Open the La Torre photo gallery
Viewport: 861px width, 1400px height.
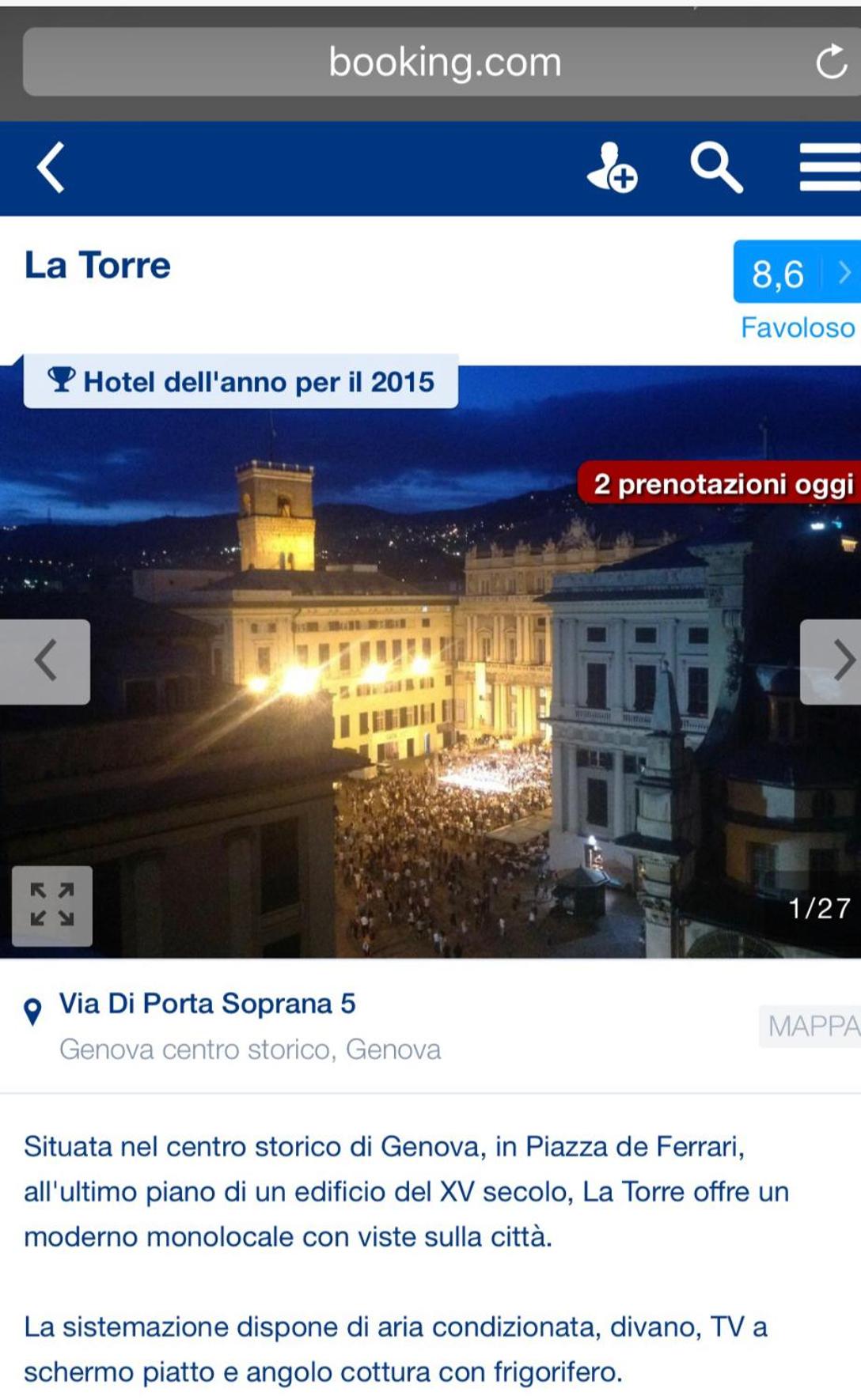(430, 661)
